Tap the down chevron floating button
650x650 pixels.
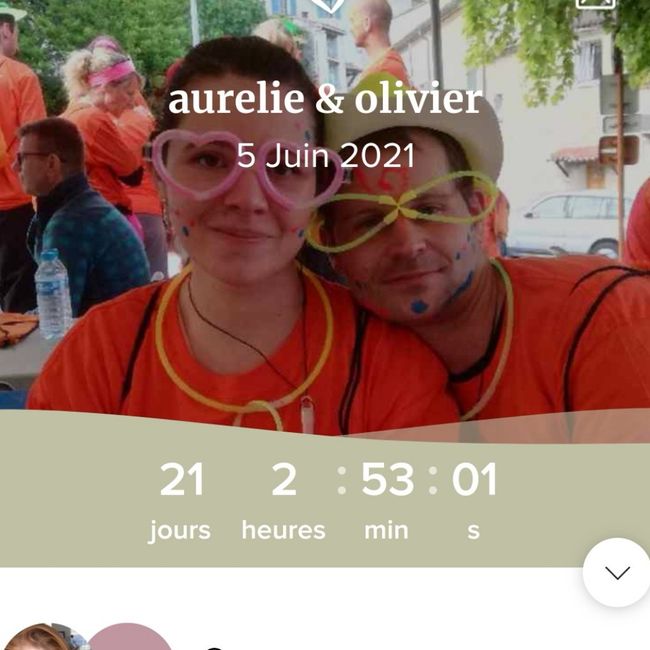pos(617,573)
